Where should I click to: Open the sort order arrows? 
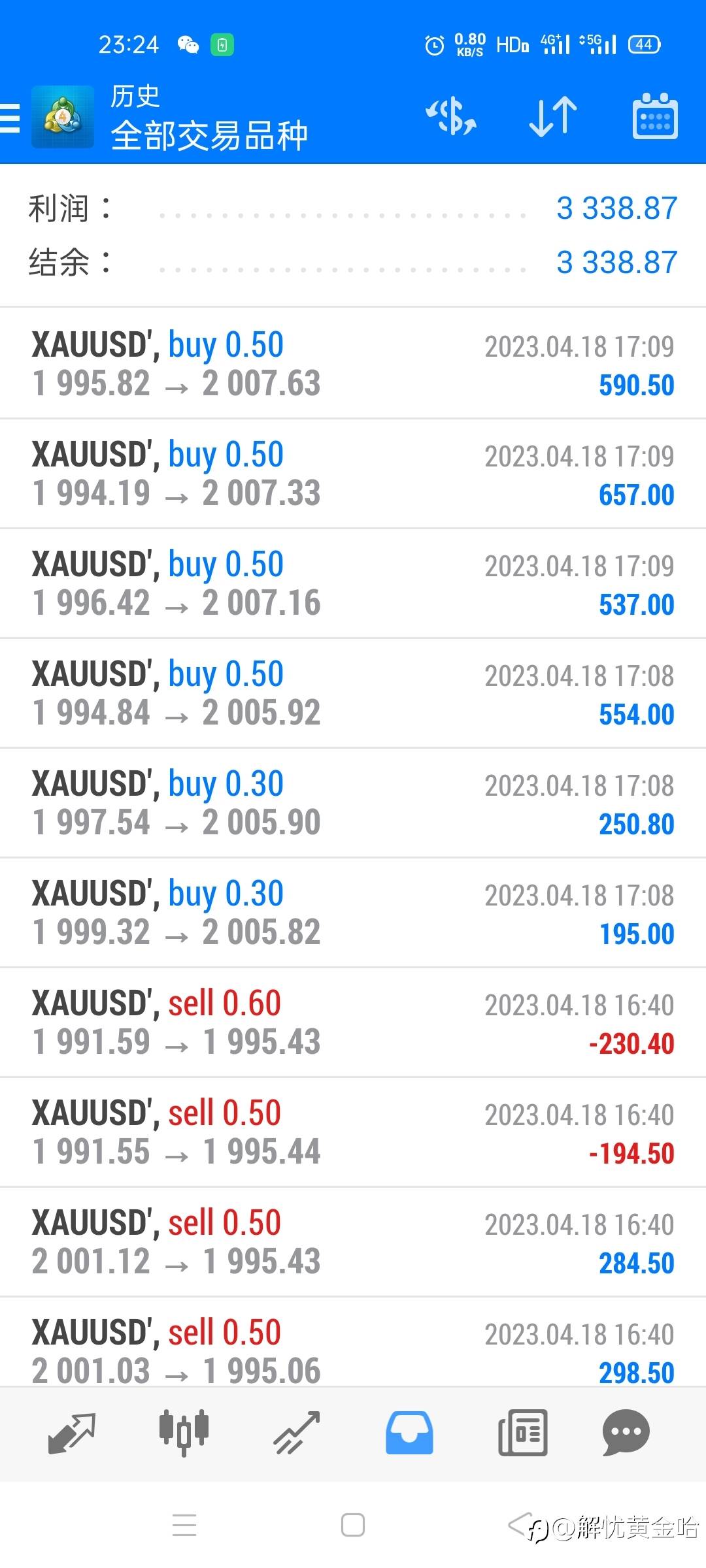pyautogui.click(x=553, y=116)
